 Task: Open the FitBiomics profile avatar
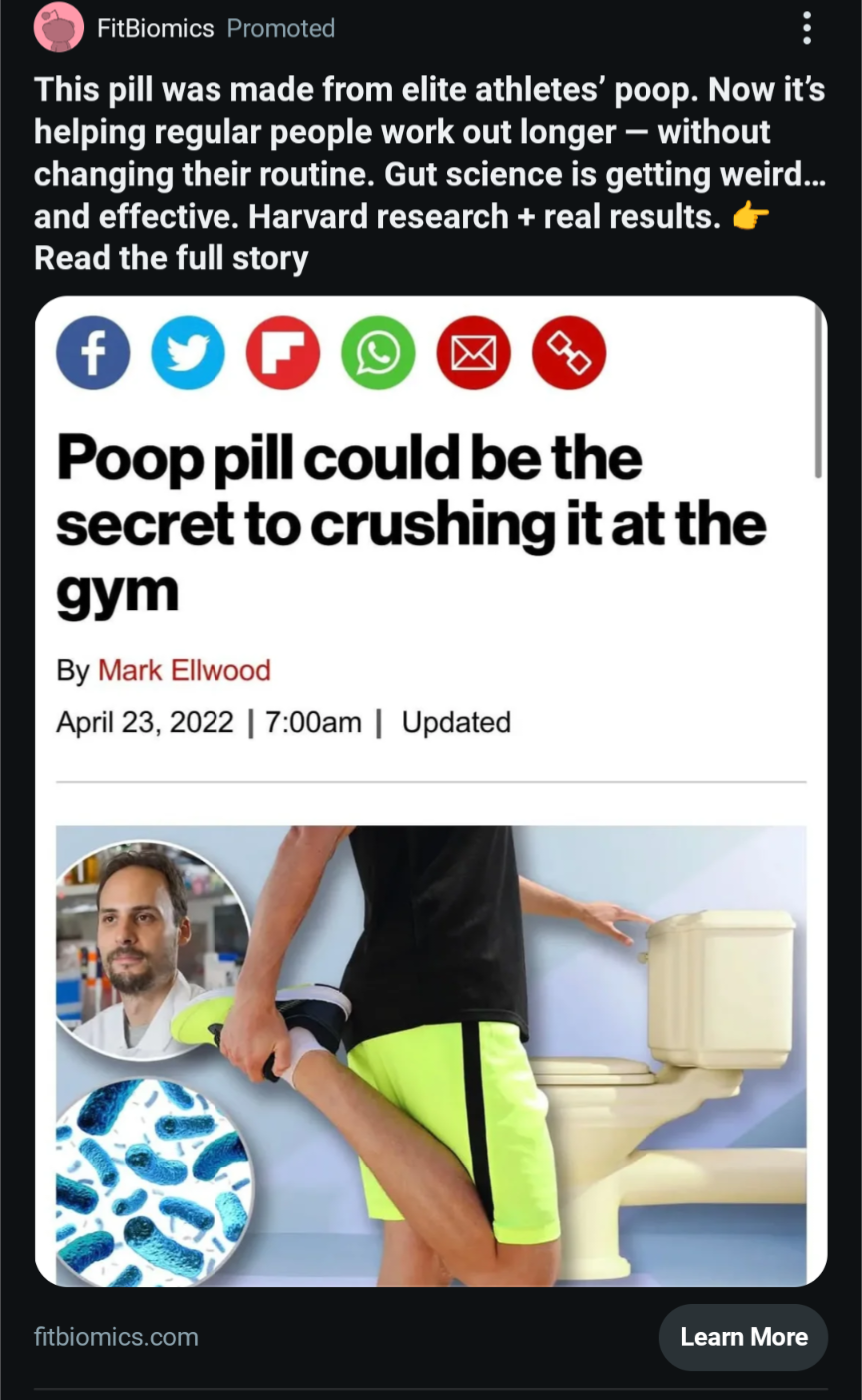coord(58,28)
